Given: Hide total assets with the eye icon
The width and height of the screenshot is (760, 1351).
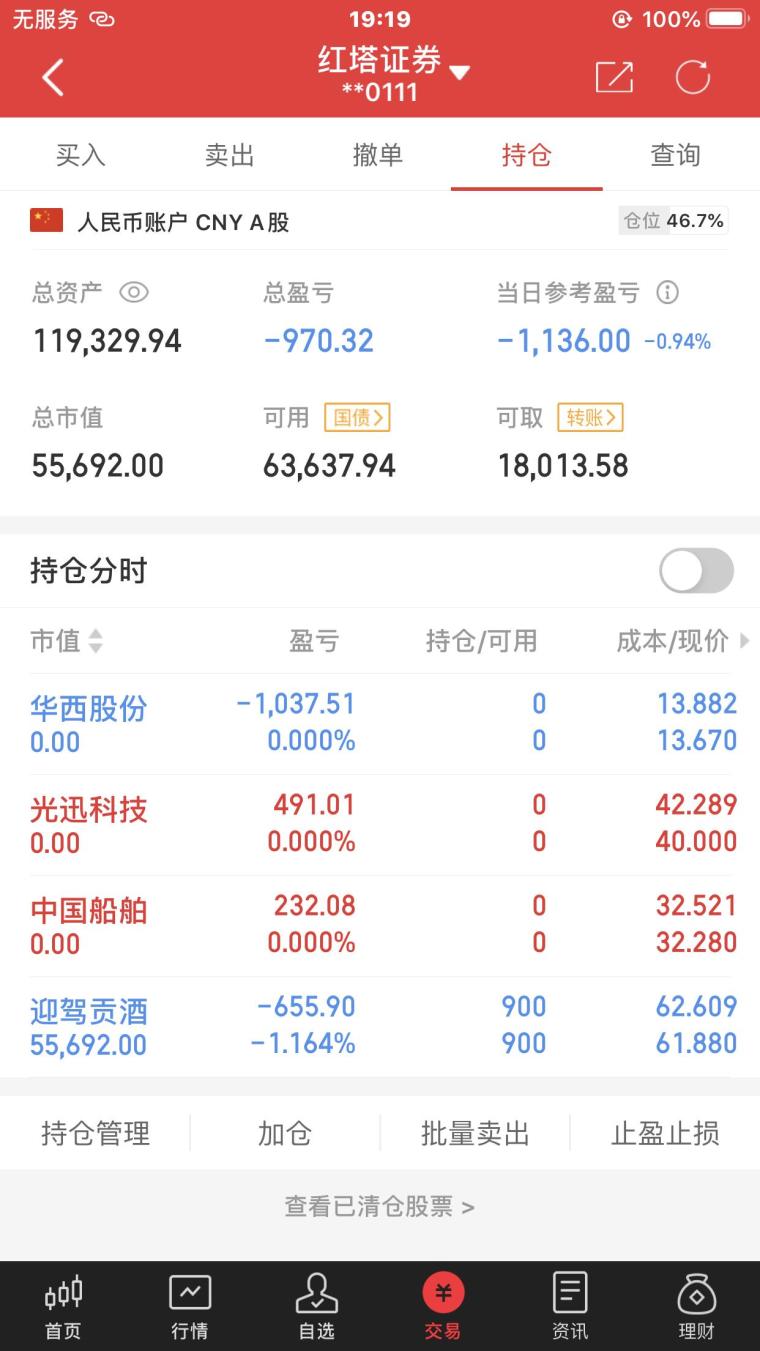Looking at the screenshot, I should (134, 292).
